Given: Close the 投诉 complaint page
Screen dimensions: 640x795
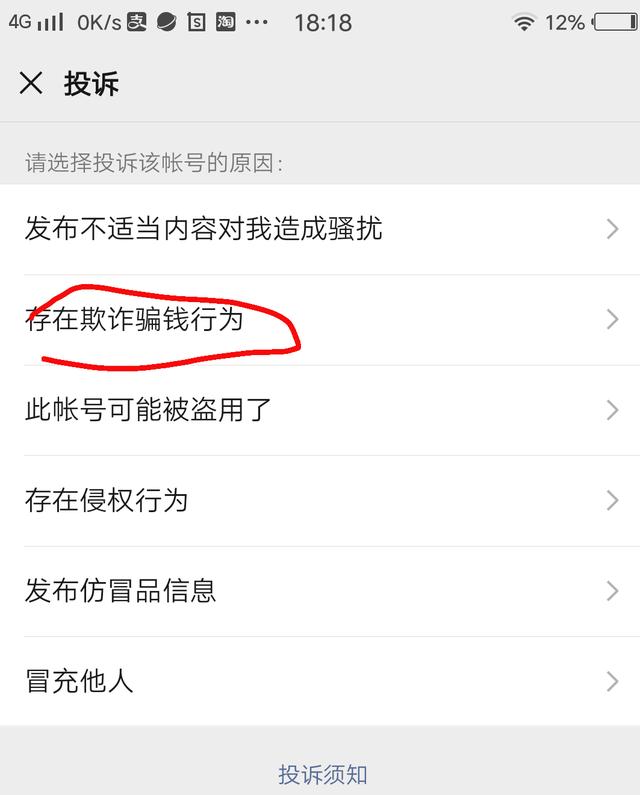Looking at the screenshot, I should tap(31, 83).
